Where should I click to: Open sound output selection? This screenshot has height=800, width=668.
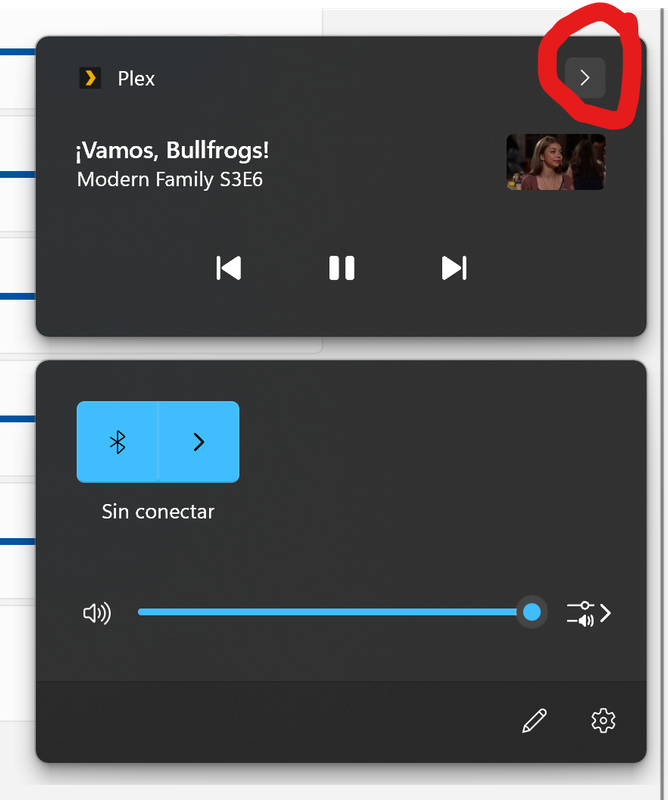[589, 613]
